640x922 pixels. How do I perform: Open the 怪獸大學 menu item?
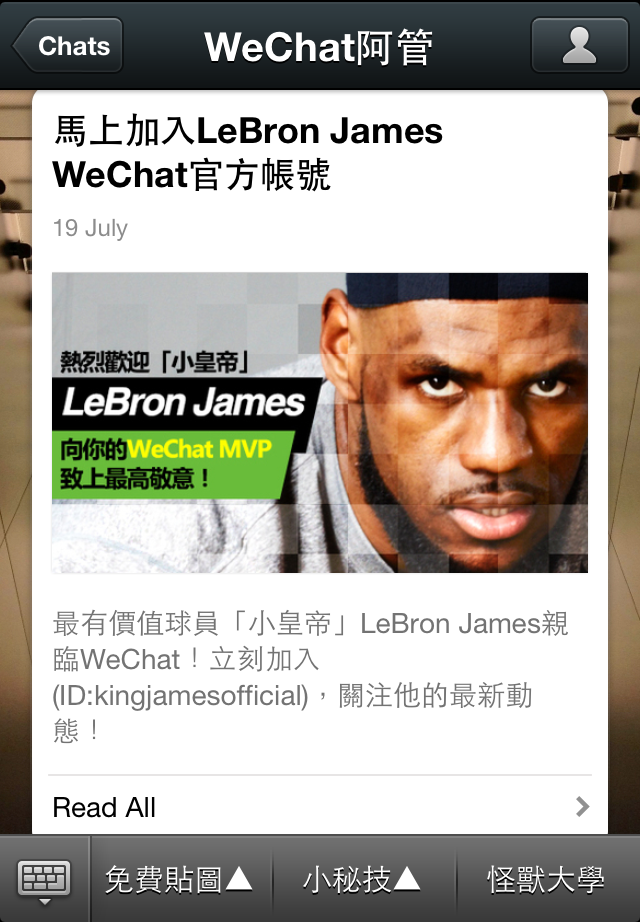pyautogui.click(x=547, y=880)
